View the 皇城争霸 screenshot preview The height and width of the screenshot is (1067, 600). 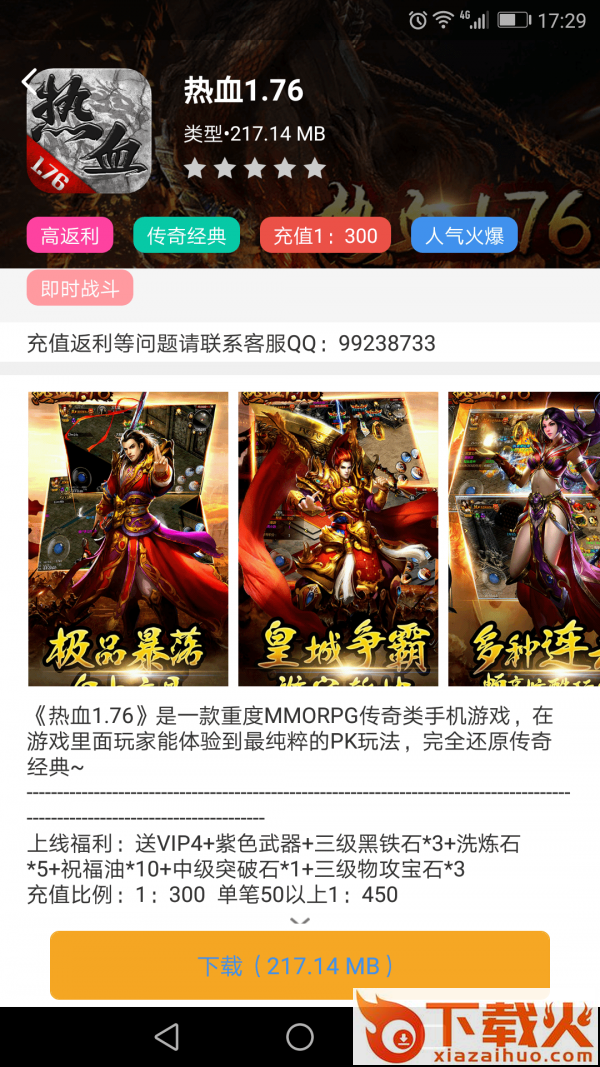338,538
